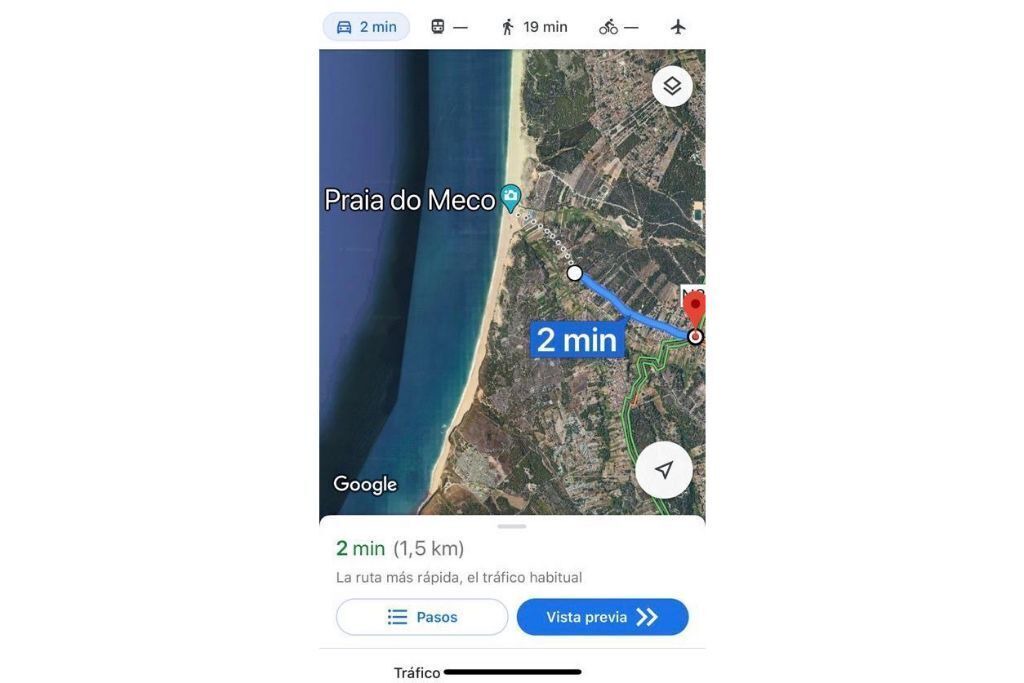
Task: Open the map layers selector
Action: click(672, 86)
